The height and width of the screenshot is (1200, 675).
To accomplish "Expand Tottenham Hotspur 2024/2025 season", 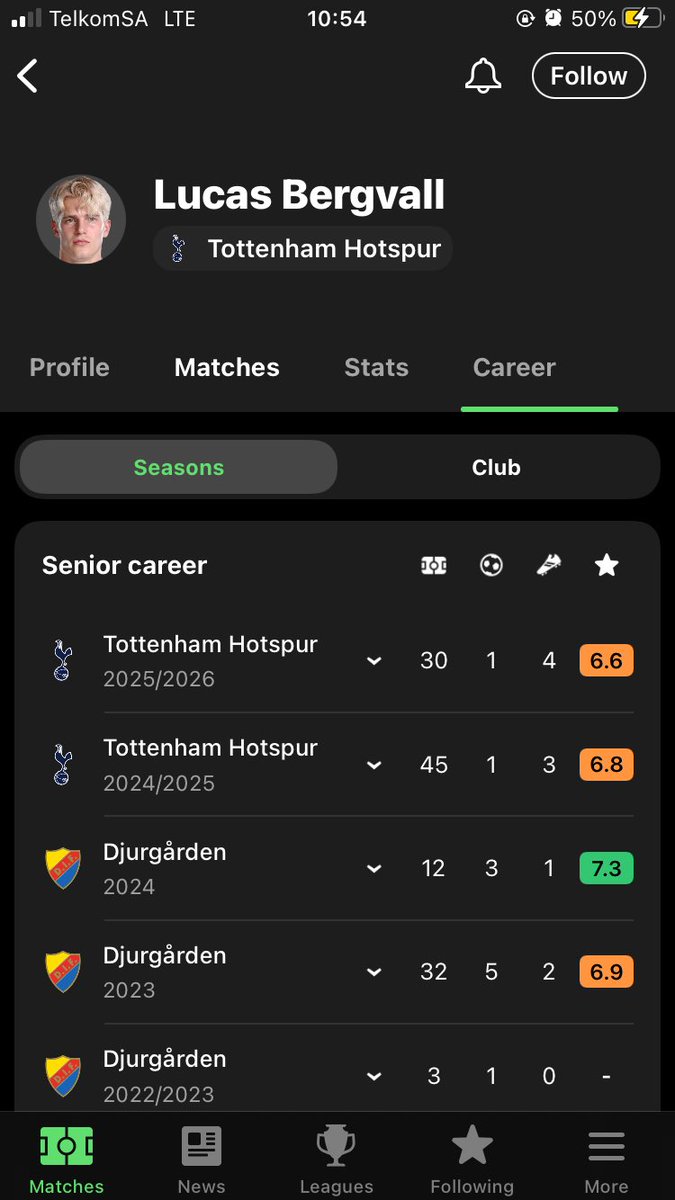I will point(374,765).
